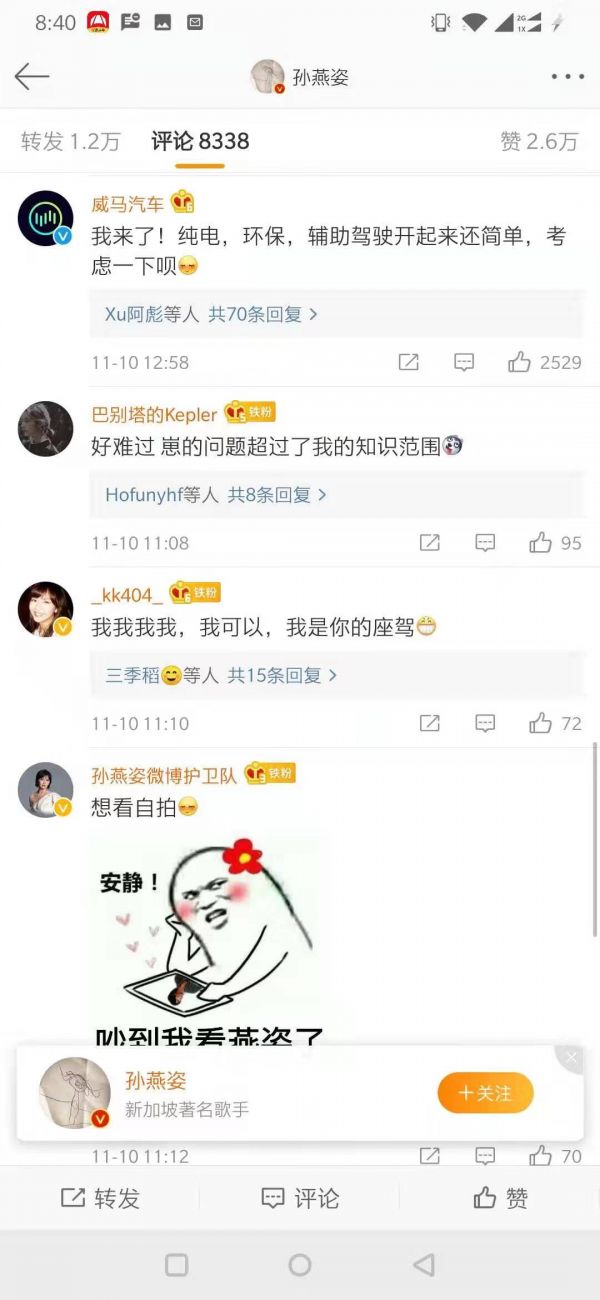Reply to _kk404_'s comment
Viewport: 600px width, 1300px height.
[485, 723]
